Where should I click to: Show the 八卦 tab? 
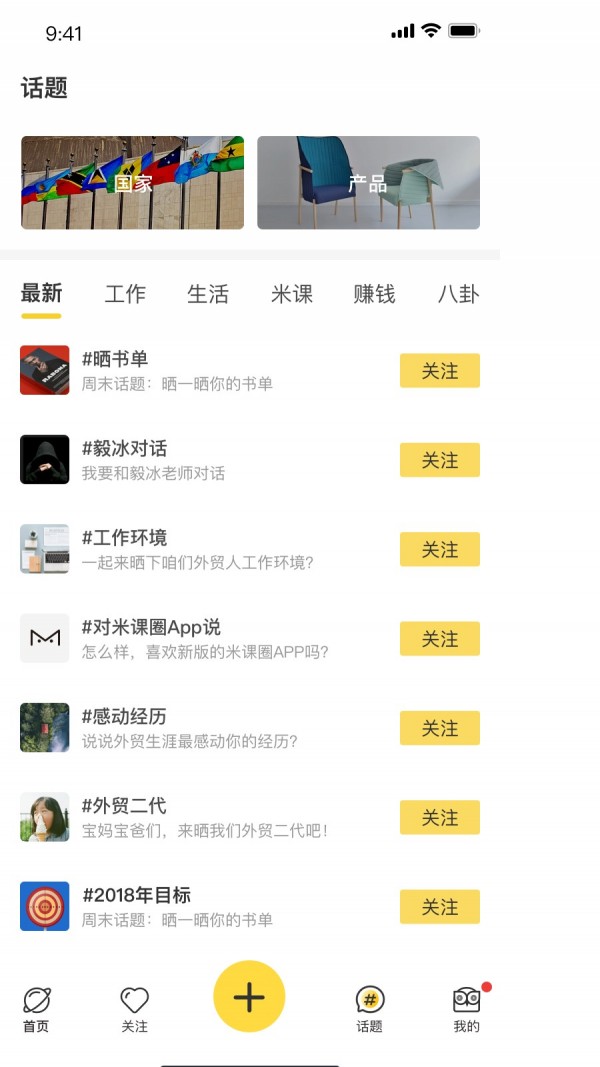click(x=458, y=294)
